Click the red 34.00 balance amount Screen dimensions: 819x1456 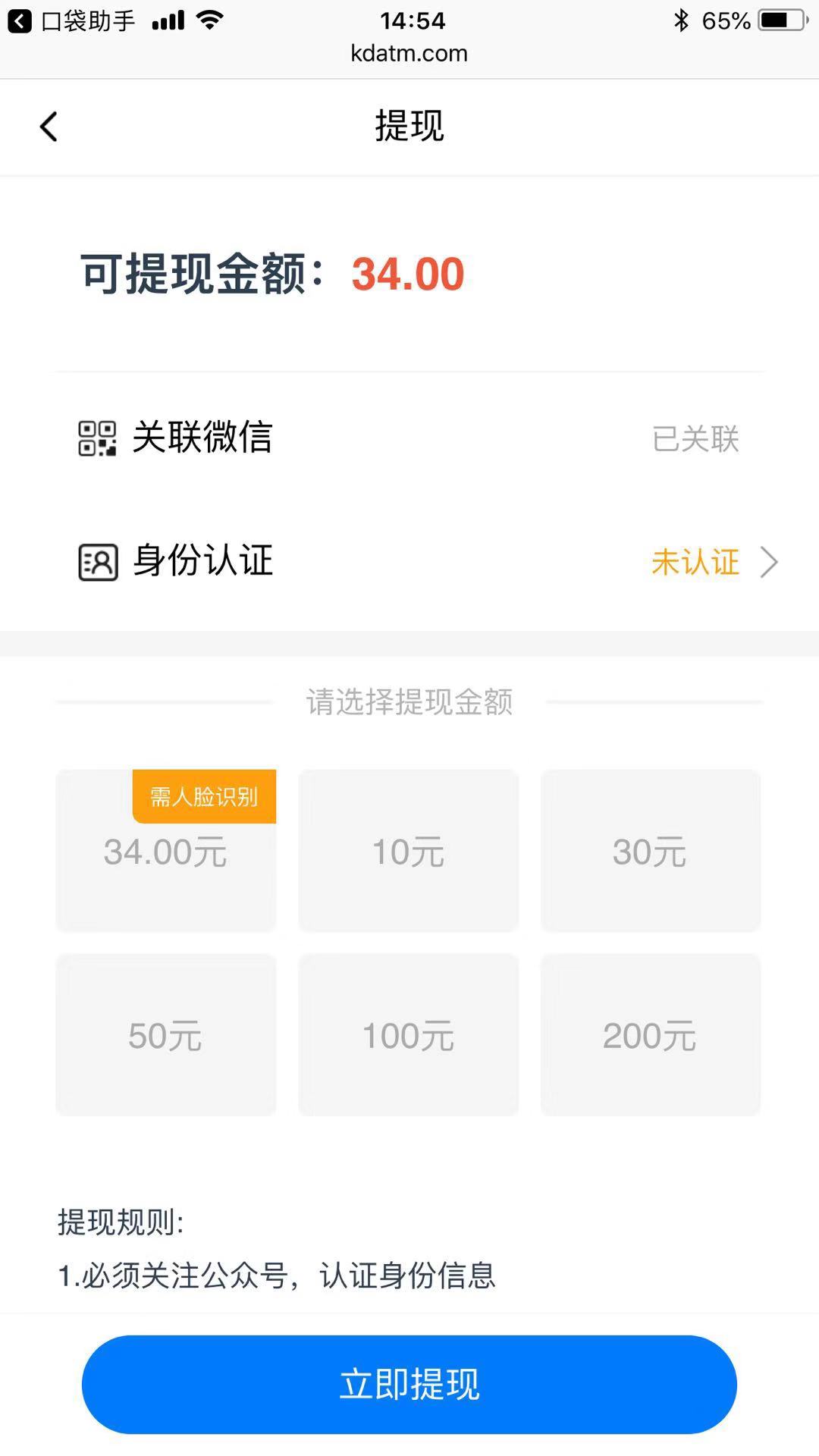408,275
